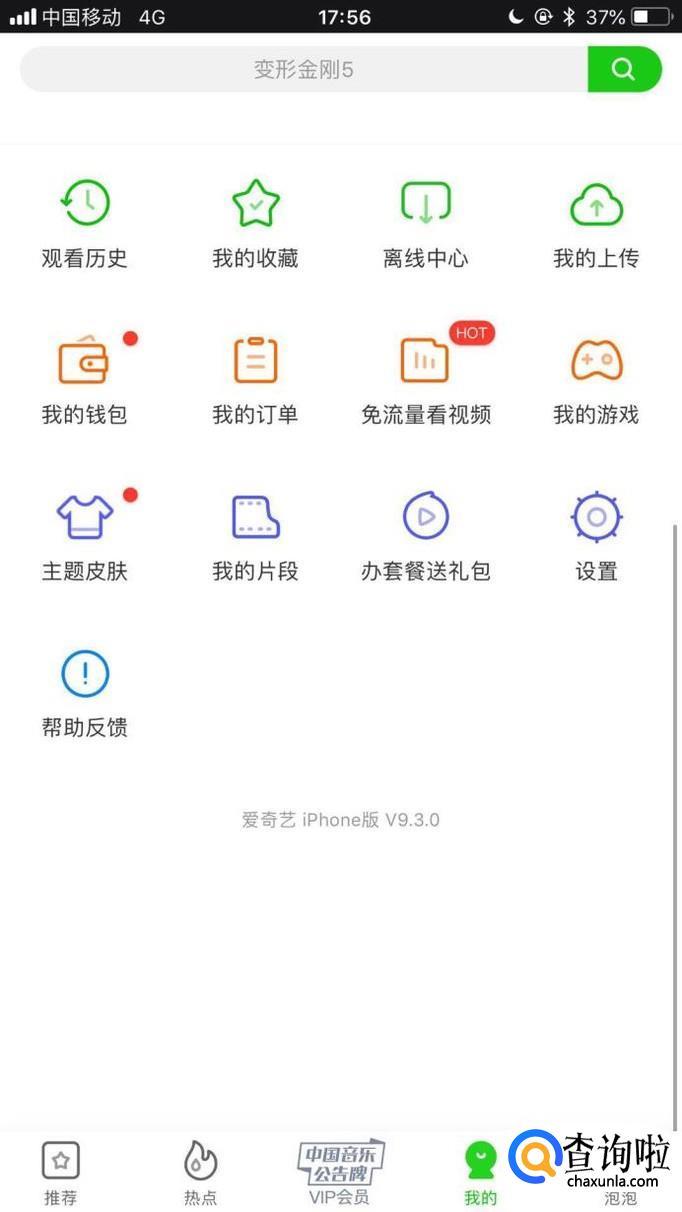Open 我的钱包 wallet
682x1212 pixels.
pos(85,380)
